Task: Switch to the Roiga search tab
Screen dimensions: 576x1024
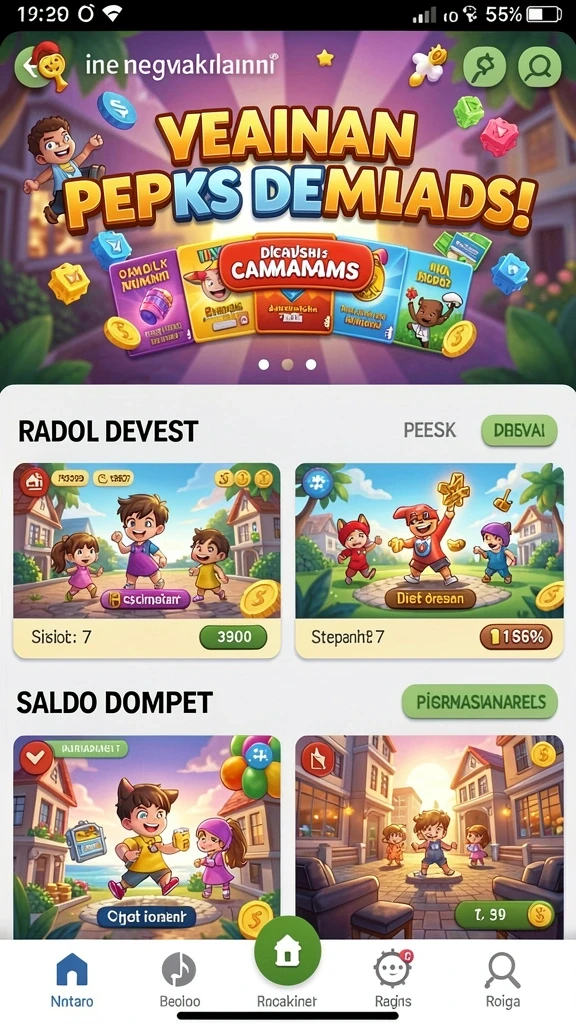Action: [x=502, y=979]
